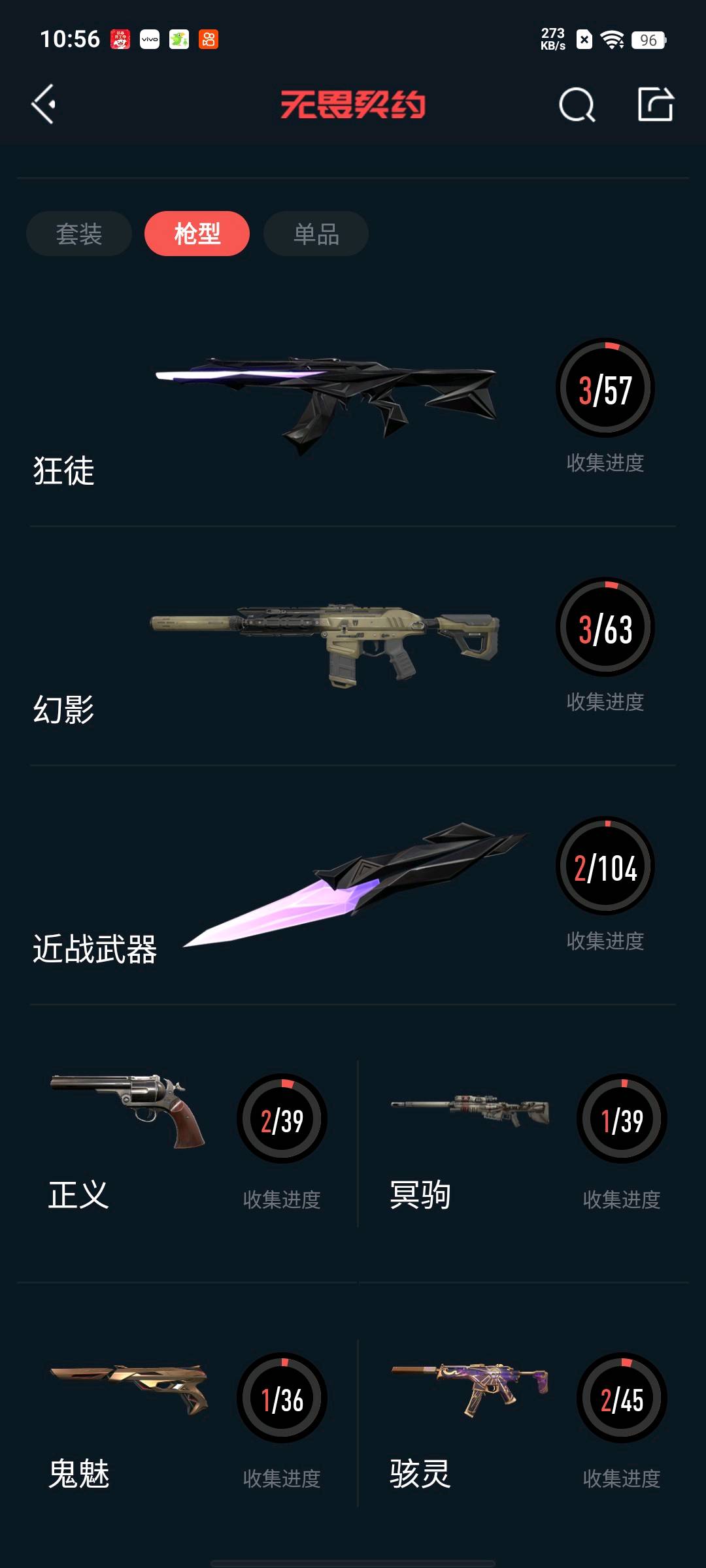Open the search icon in the header
The width and height of the screenshot is (706, 1568).
(577, 105)
